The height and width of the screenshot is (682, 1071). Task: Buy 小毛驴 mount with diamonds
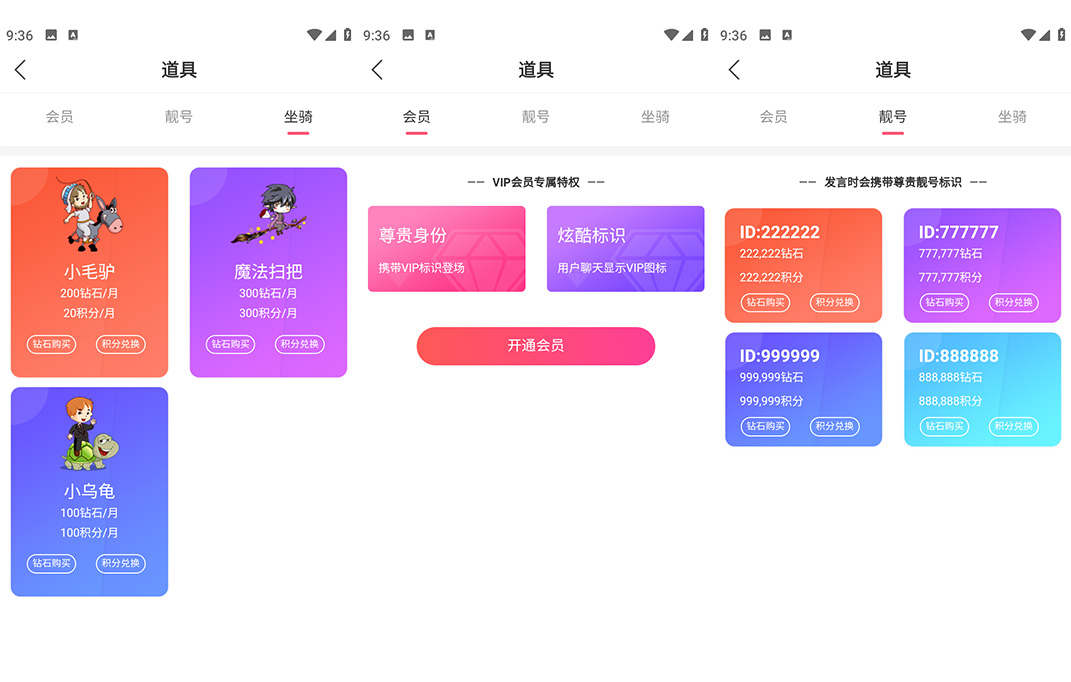pyautogui.click(x=51, y=344)
